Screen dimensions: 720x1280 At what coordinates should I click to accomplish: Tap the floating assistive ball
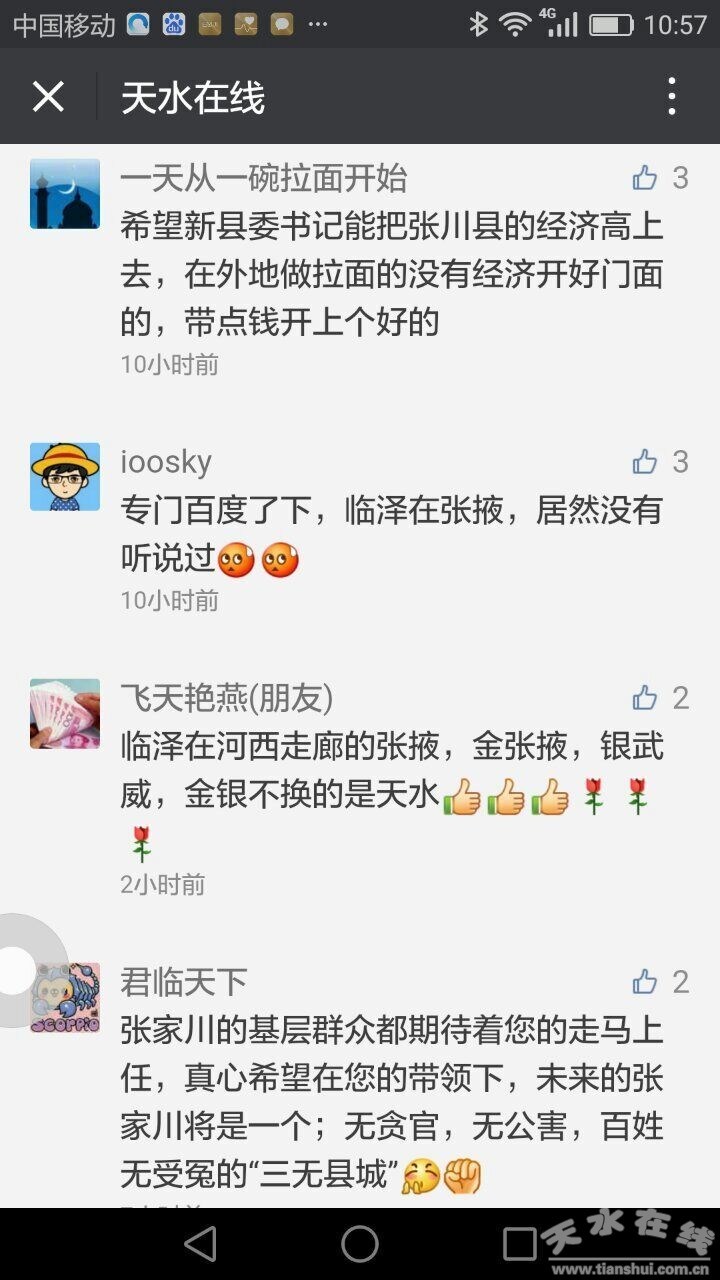18,970
